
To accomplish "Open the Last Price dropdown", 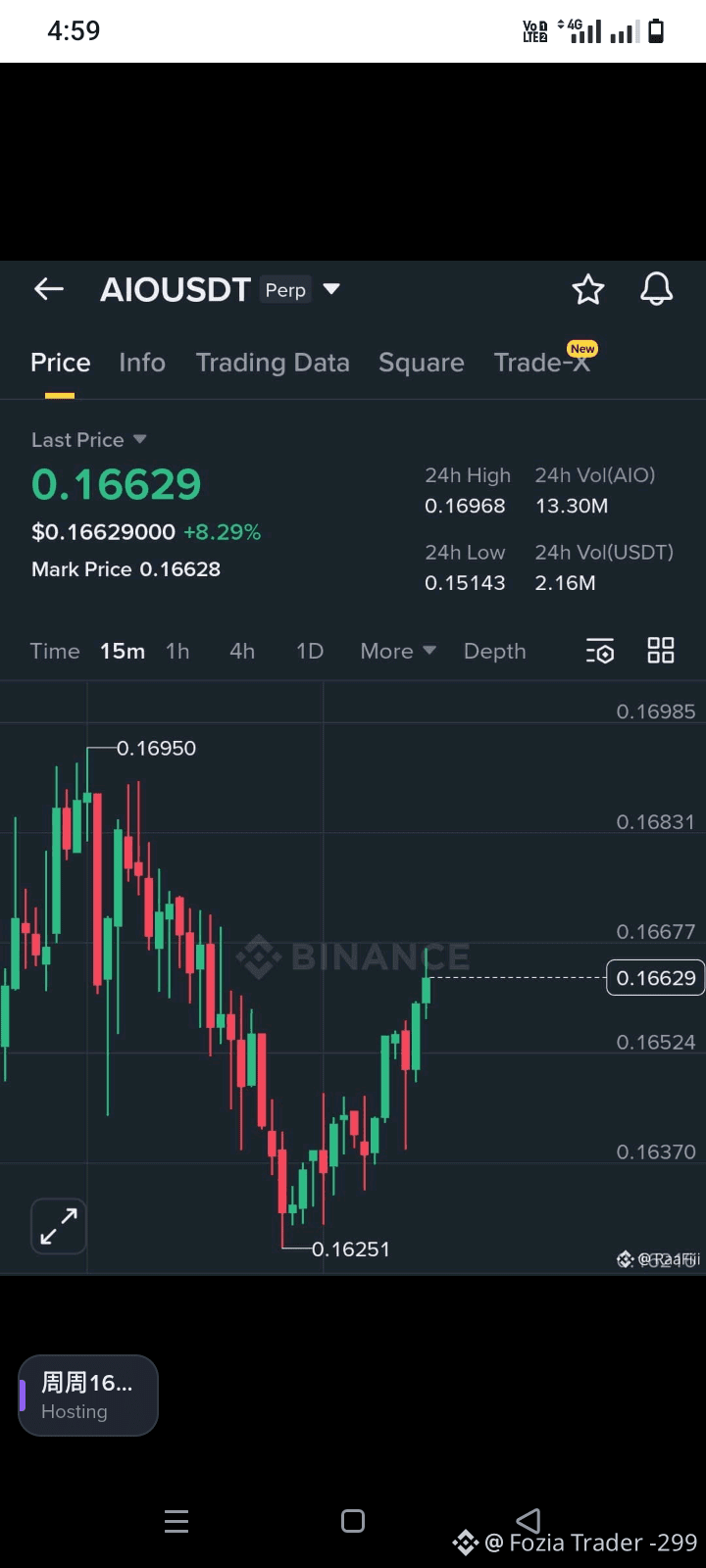I will pyautogui.click(x=88, y=439).
